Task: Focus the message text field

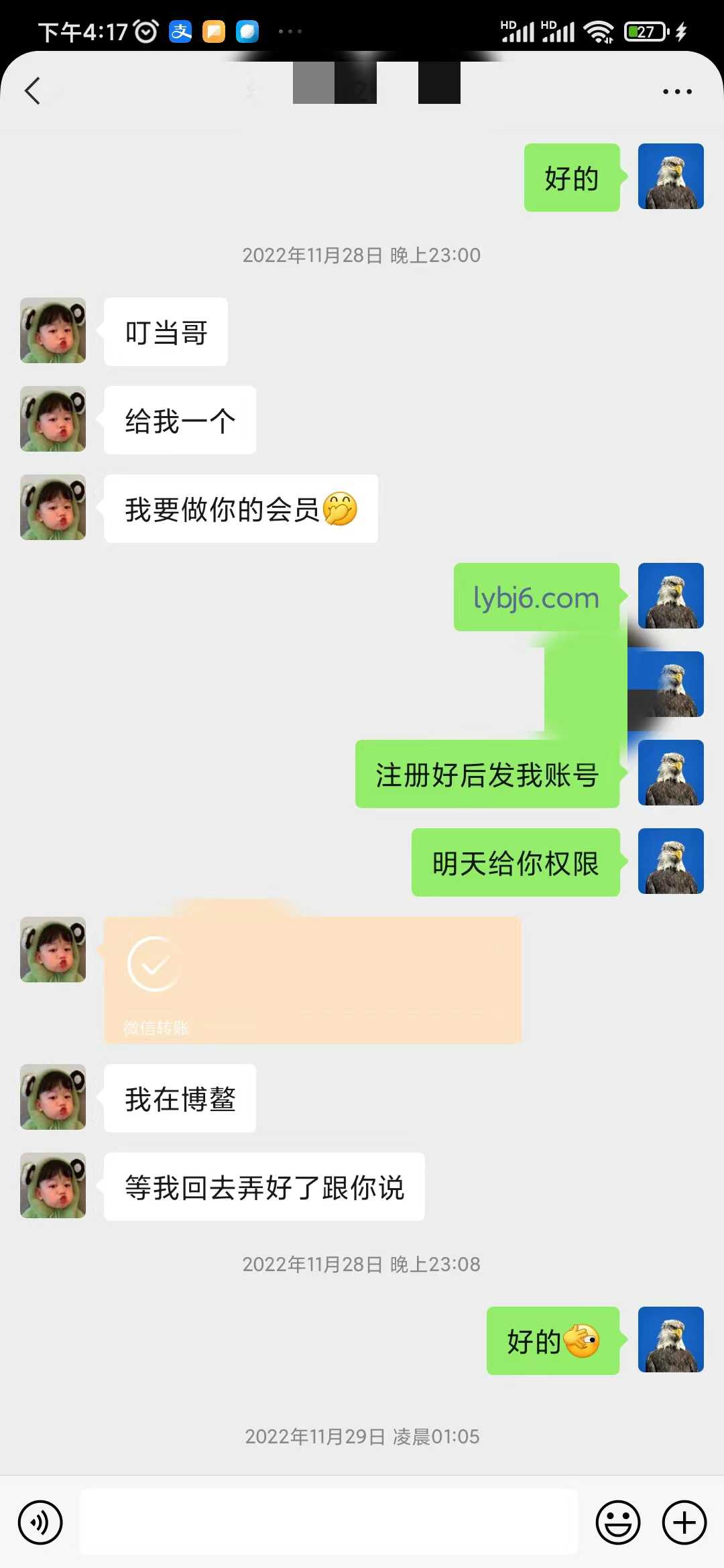Action: point(328,1522)
